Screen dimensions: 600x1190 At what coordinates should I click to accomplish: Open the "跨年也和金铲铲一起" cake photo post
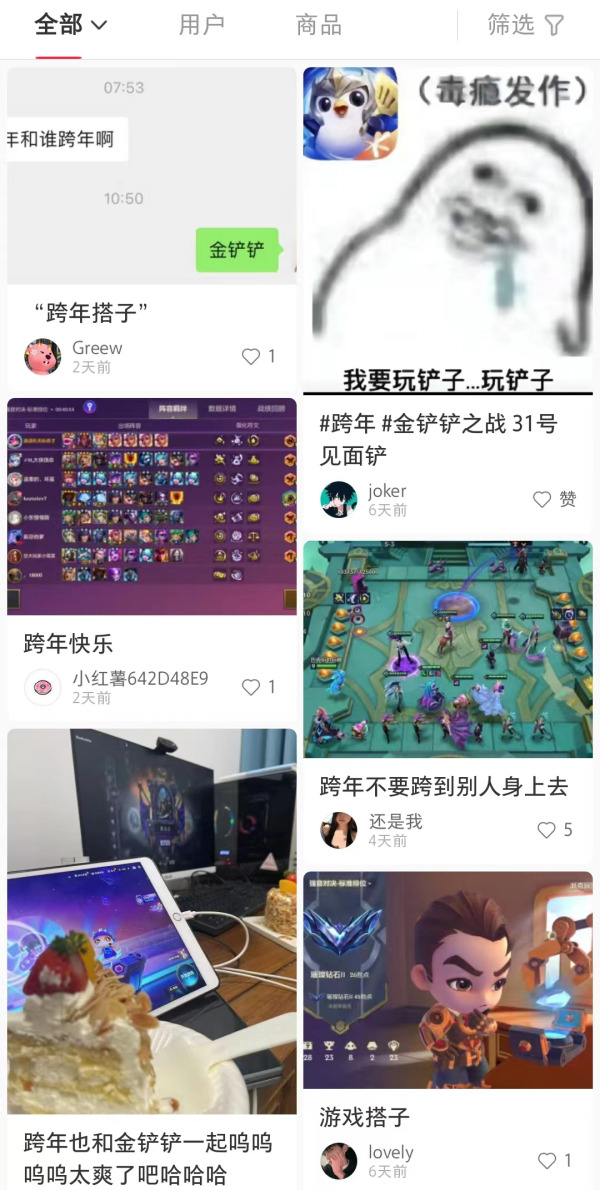[151, 920]
